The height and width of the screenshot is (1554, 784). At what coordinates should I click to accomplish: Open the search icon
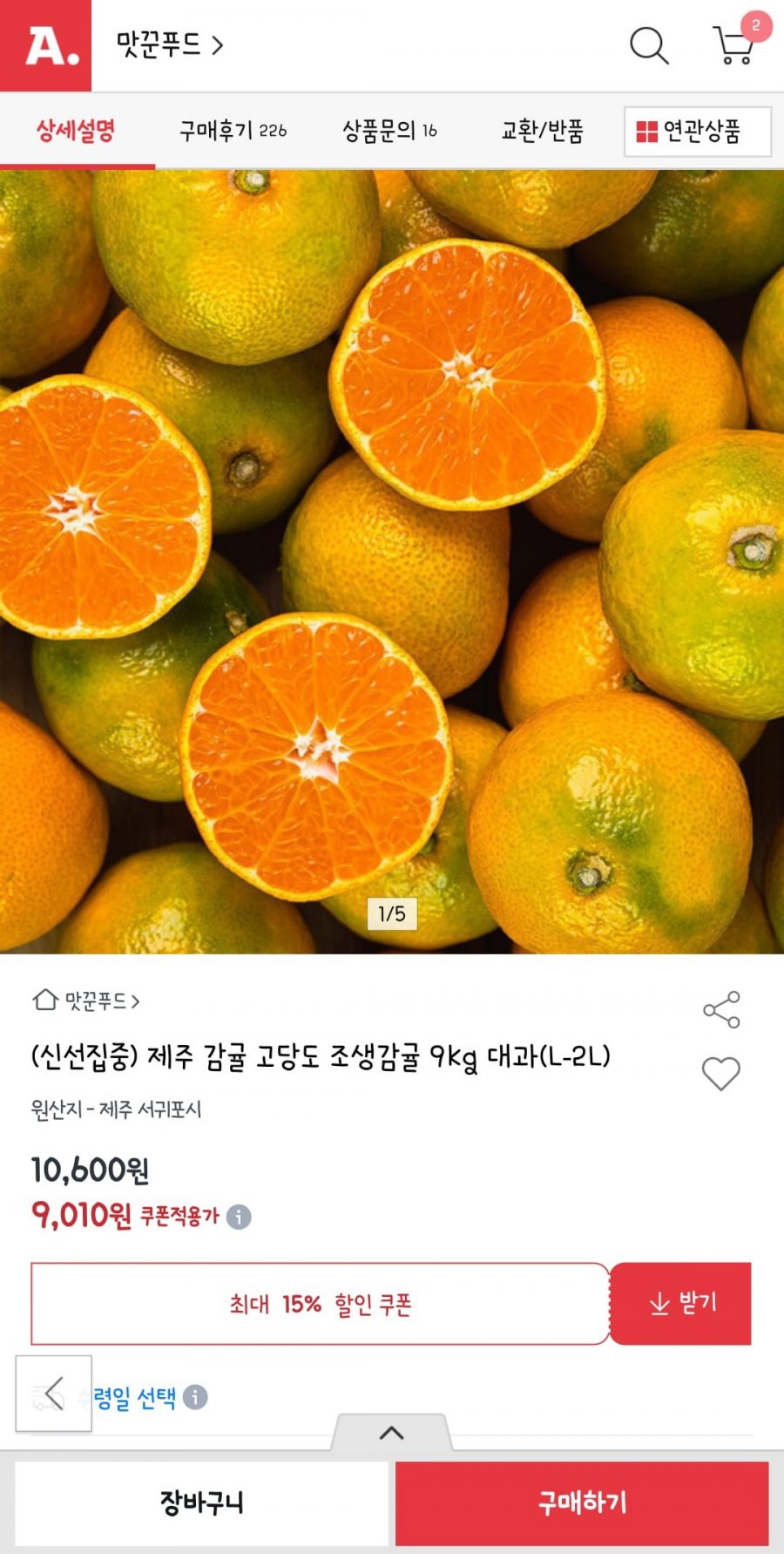tap(649, 45)
